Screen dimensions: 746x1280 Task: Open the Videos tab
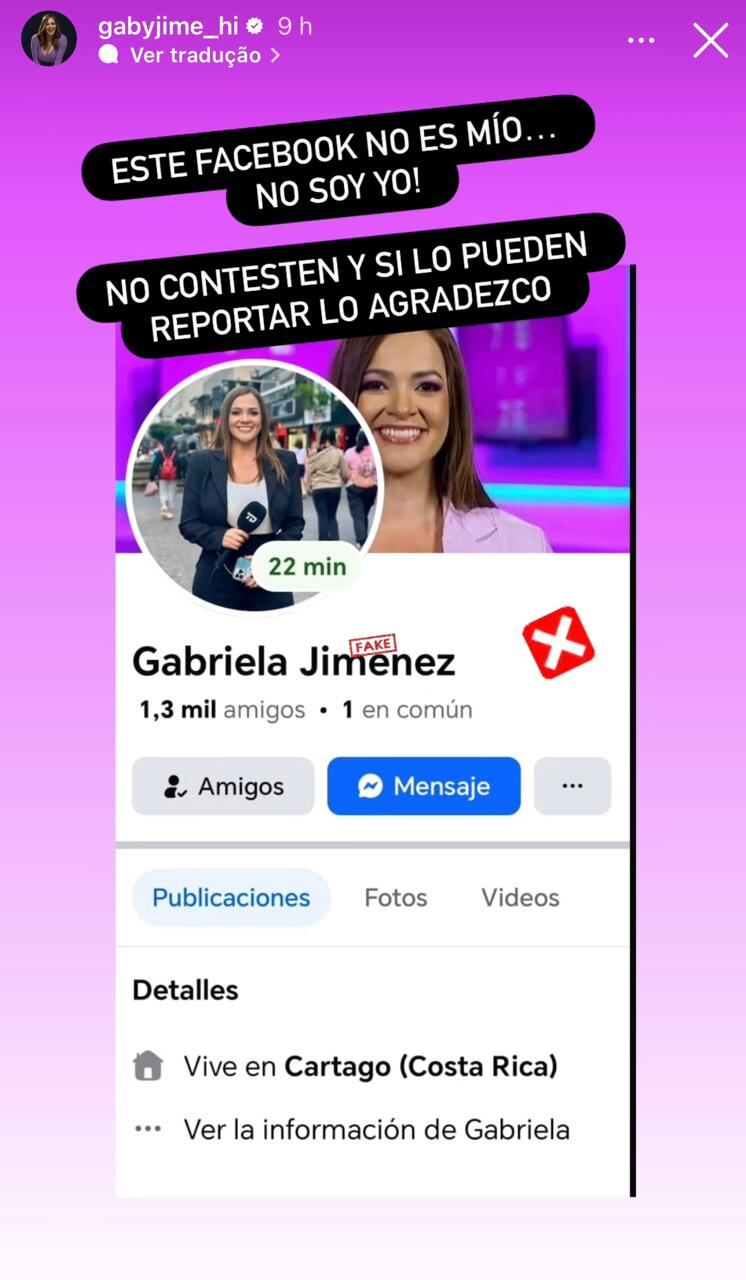point(520,897)
